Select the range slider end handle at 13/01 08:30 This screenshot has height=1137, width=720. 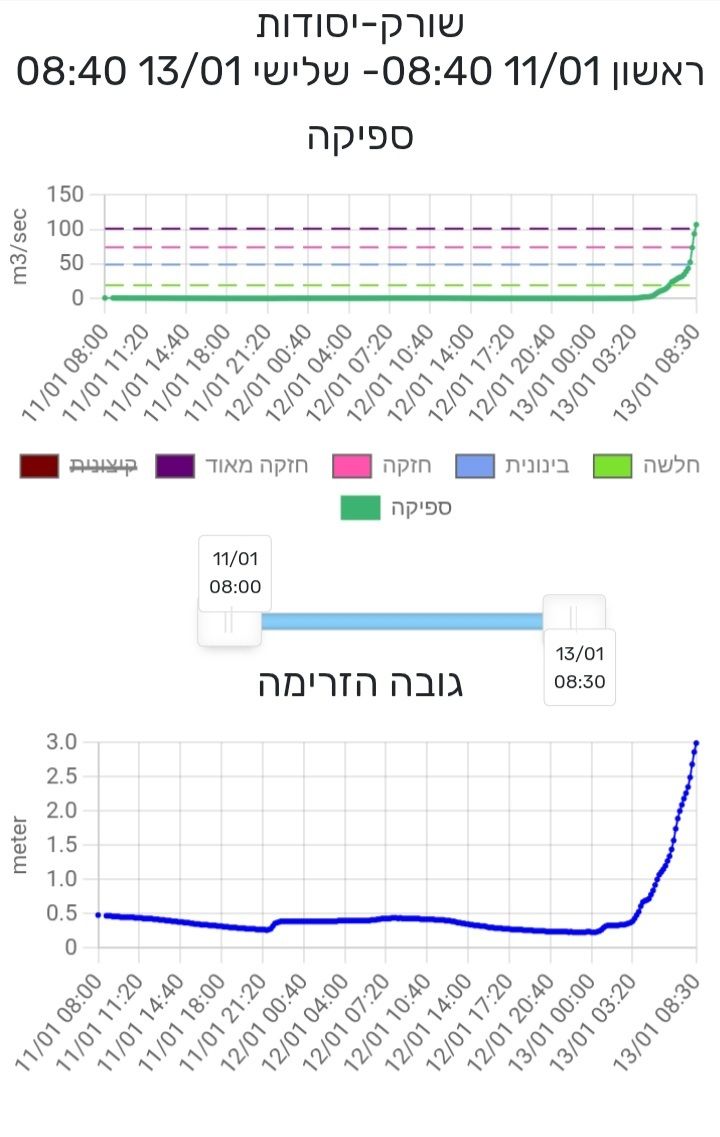coord(574,616)
